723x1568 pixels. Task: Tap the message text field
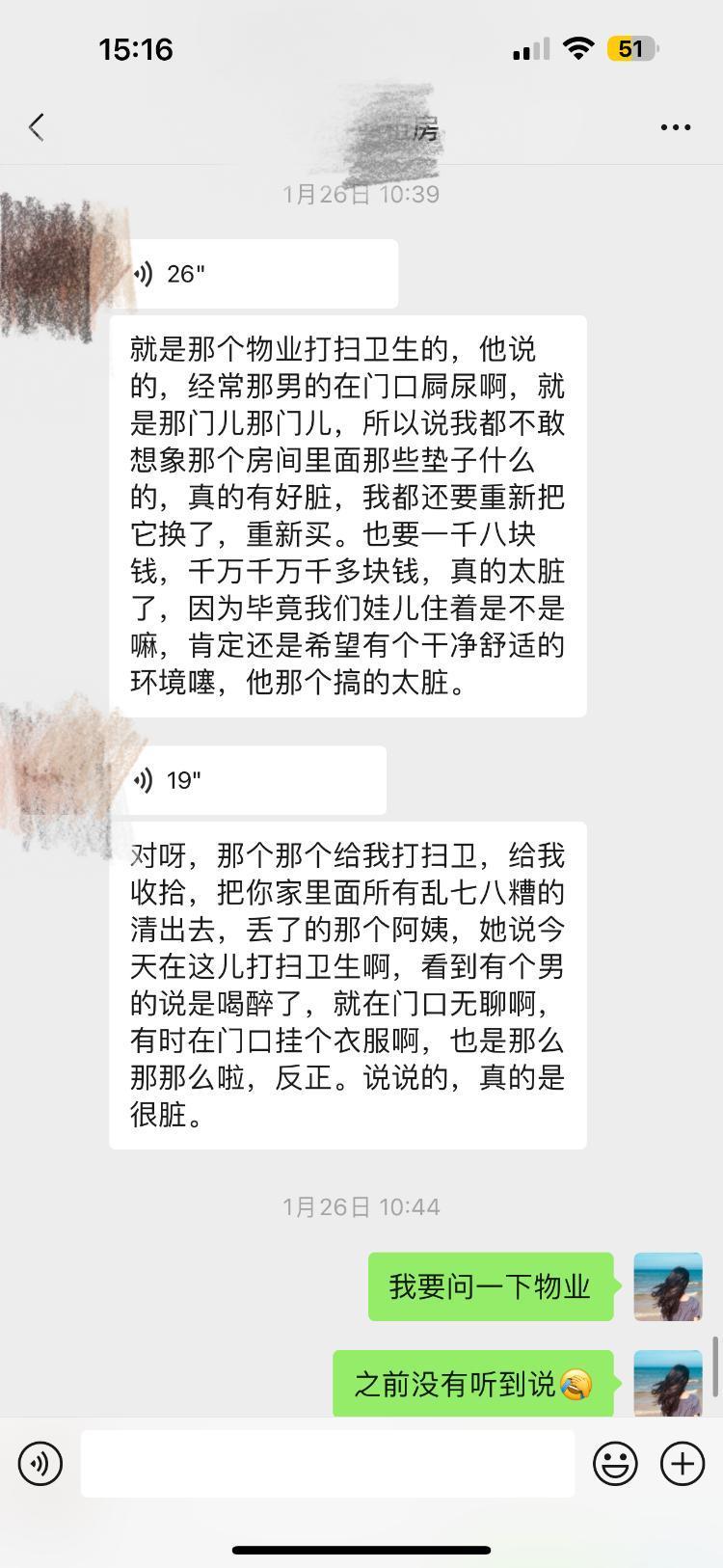point(328,1464)
